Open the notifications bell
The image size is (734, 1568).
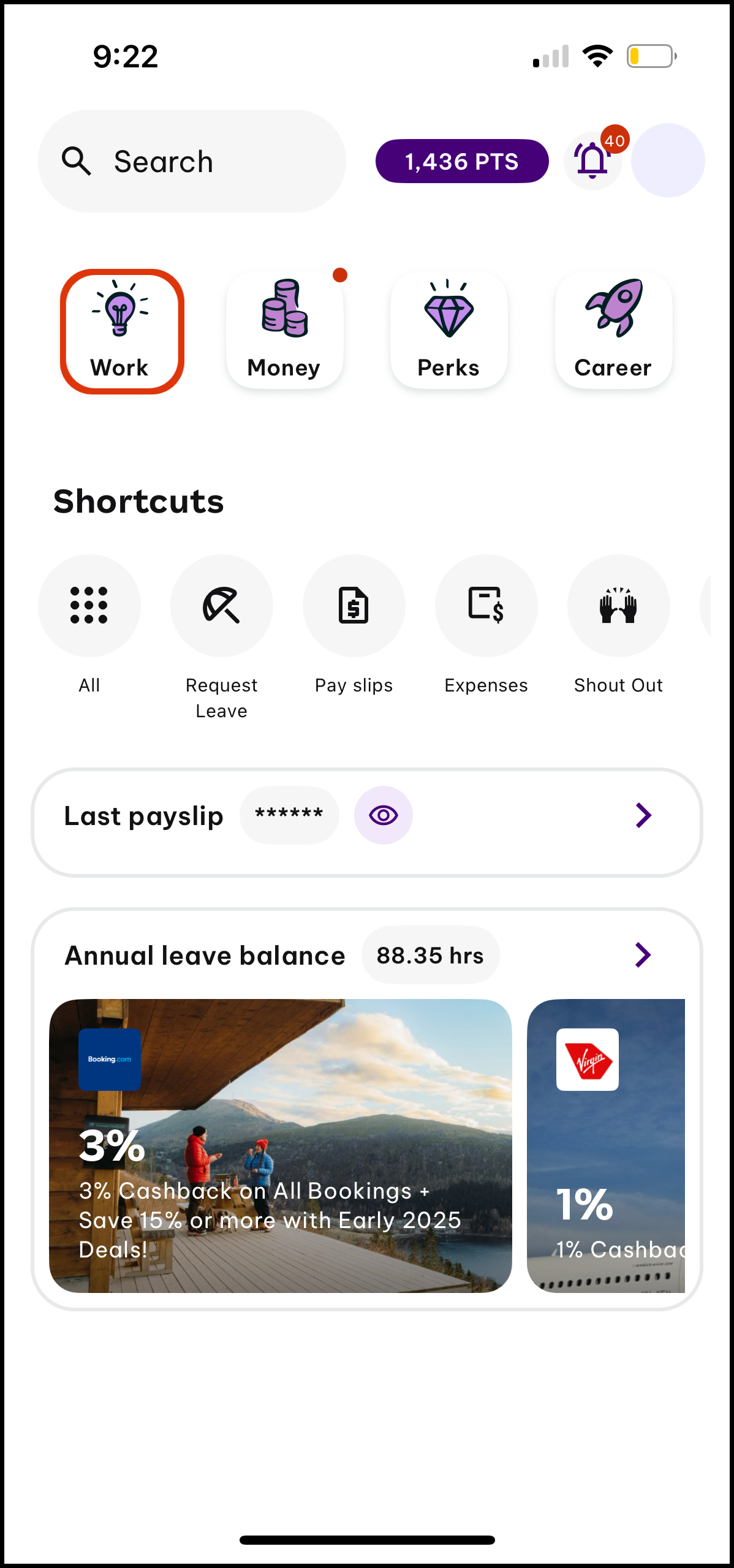pos(592,162)
